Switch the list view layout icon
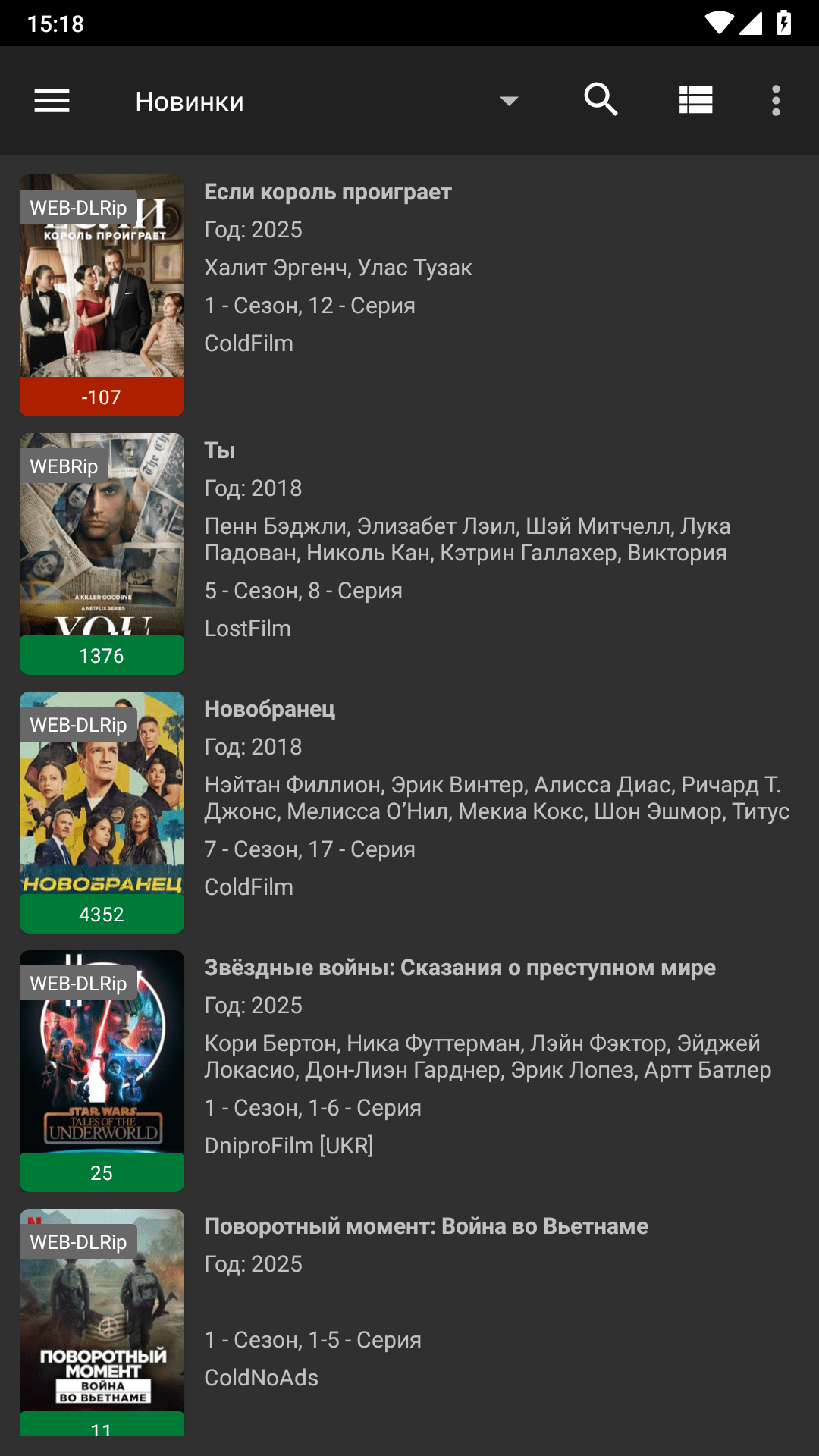Image resolution: width=819 pixels, height=1456 pixels. (695, 100)
